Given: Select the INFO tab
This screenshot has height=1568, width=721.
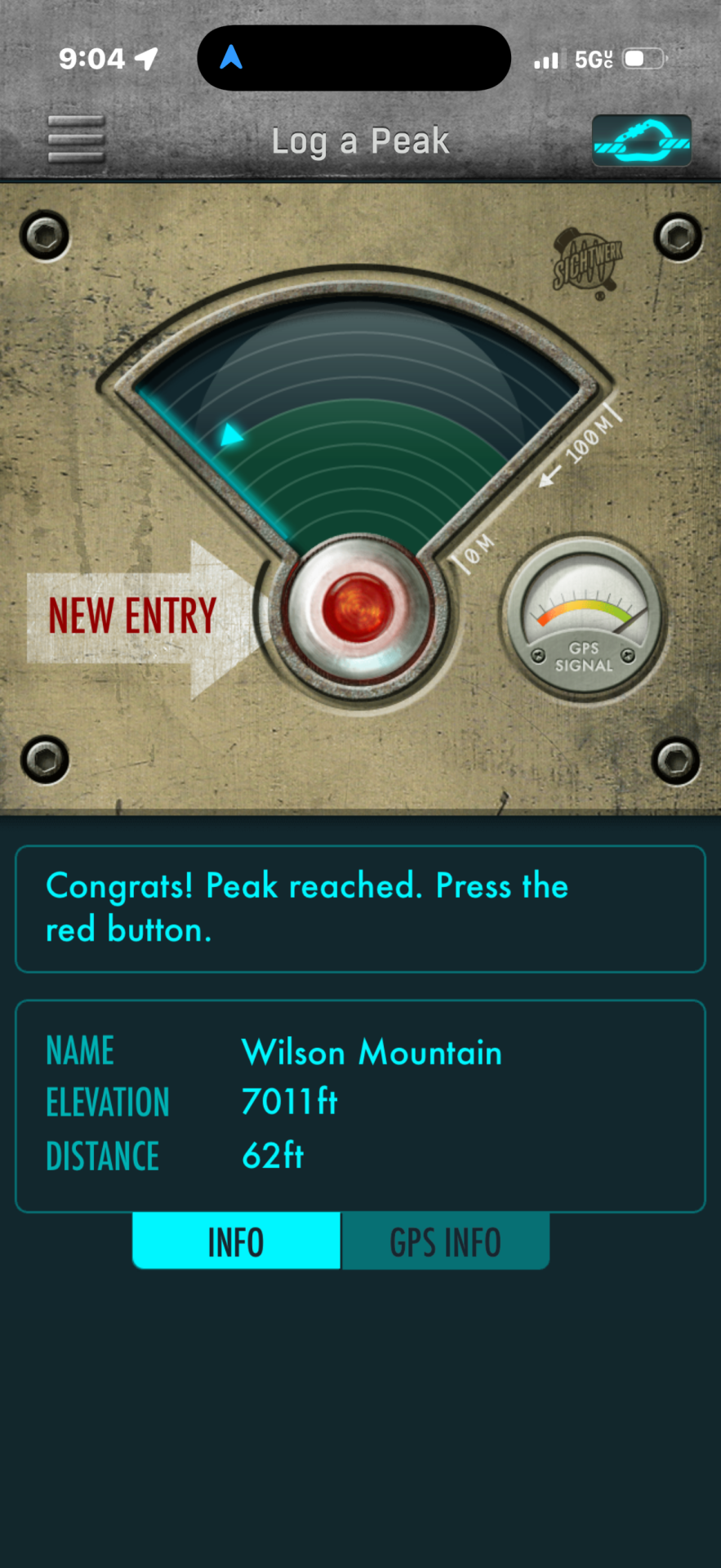Looking at the screenshot, I should (x=236, y=1242).
